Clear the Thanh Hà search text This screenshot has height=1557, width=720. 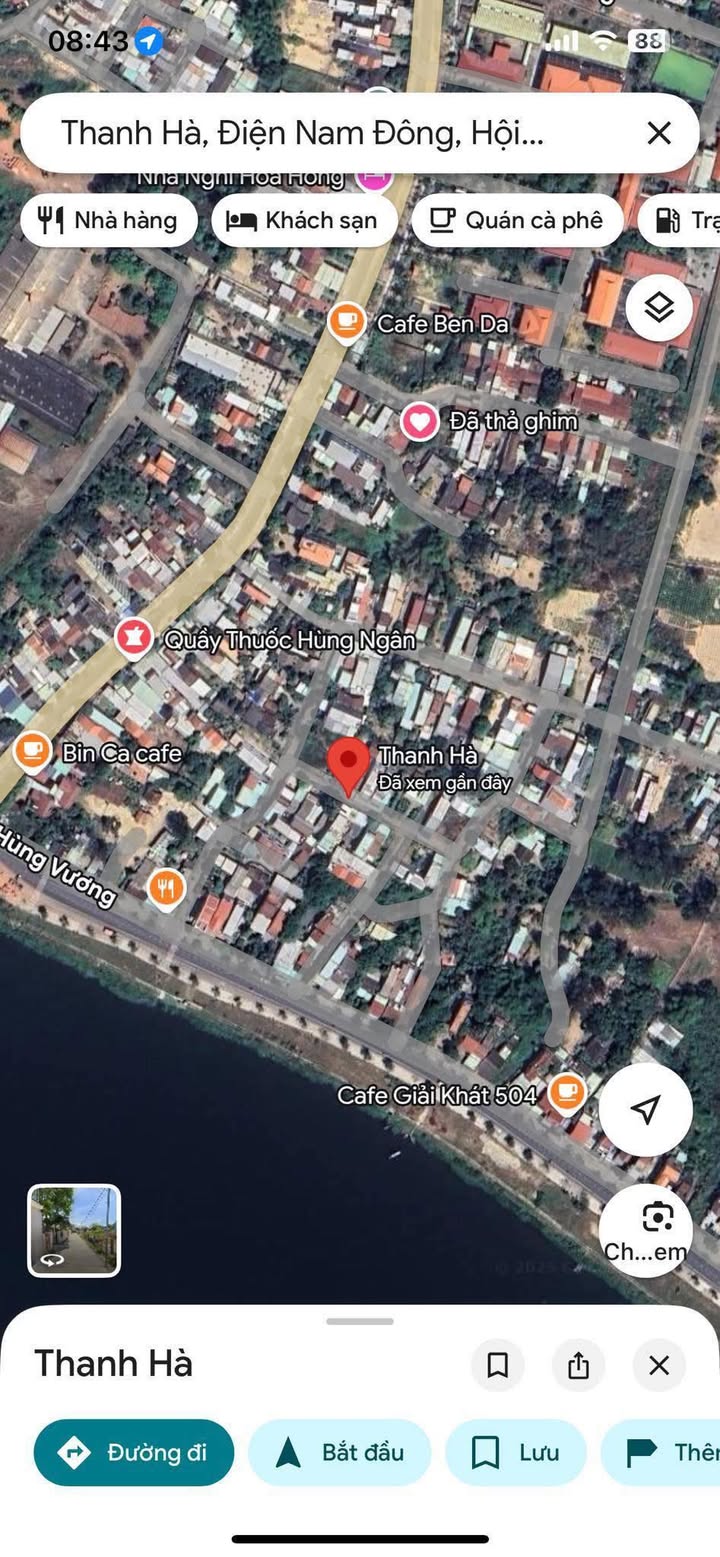click(659, 133)
